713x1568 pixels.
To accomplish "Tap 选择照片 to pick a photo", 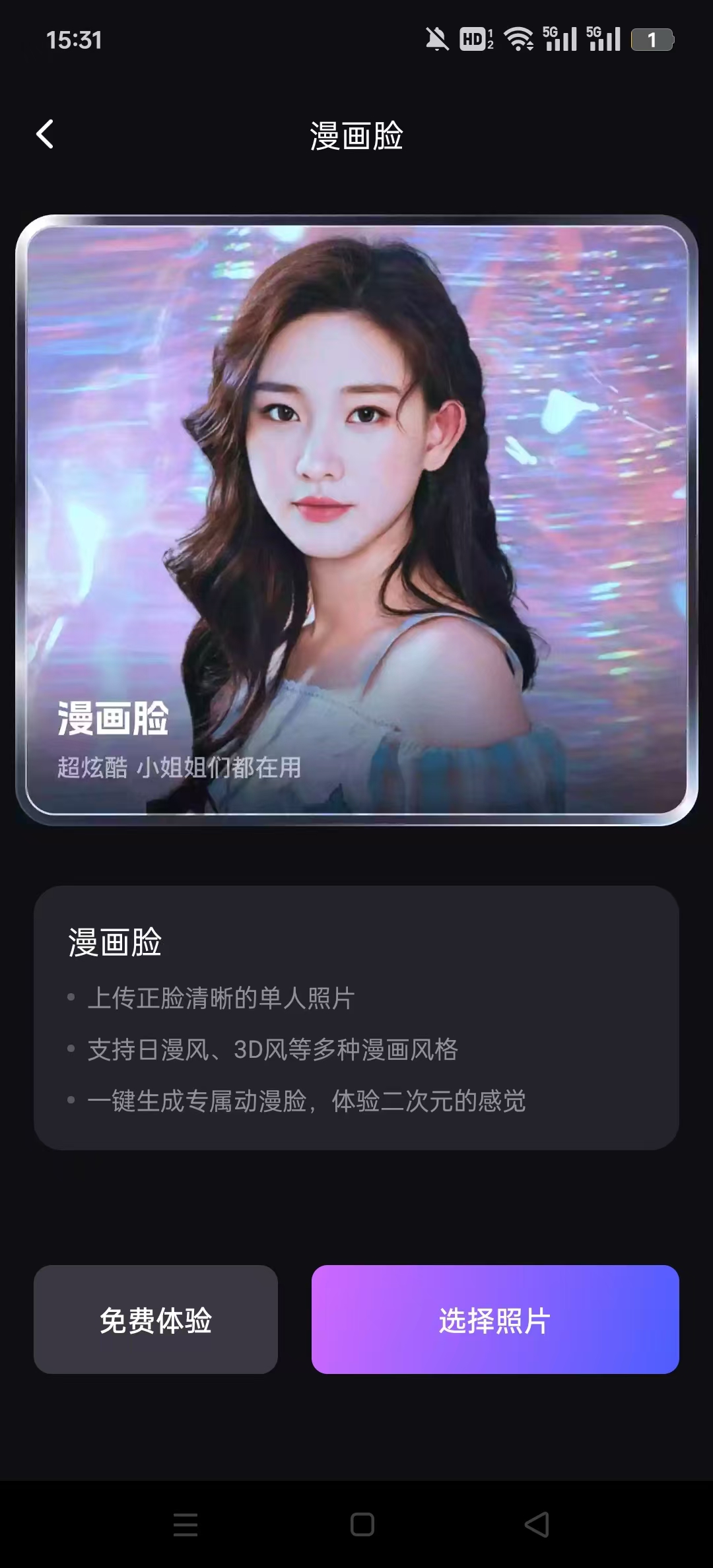I will click(495, 1319).
